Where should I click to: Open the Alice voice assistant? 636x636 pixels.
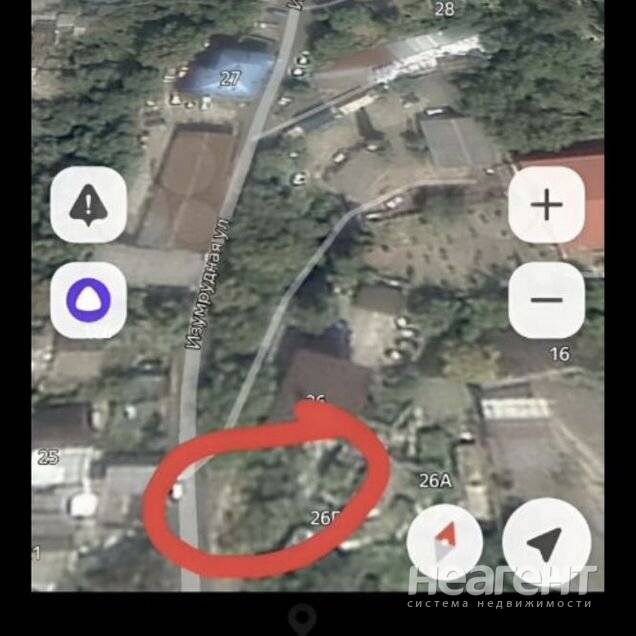coord(88,299)
